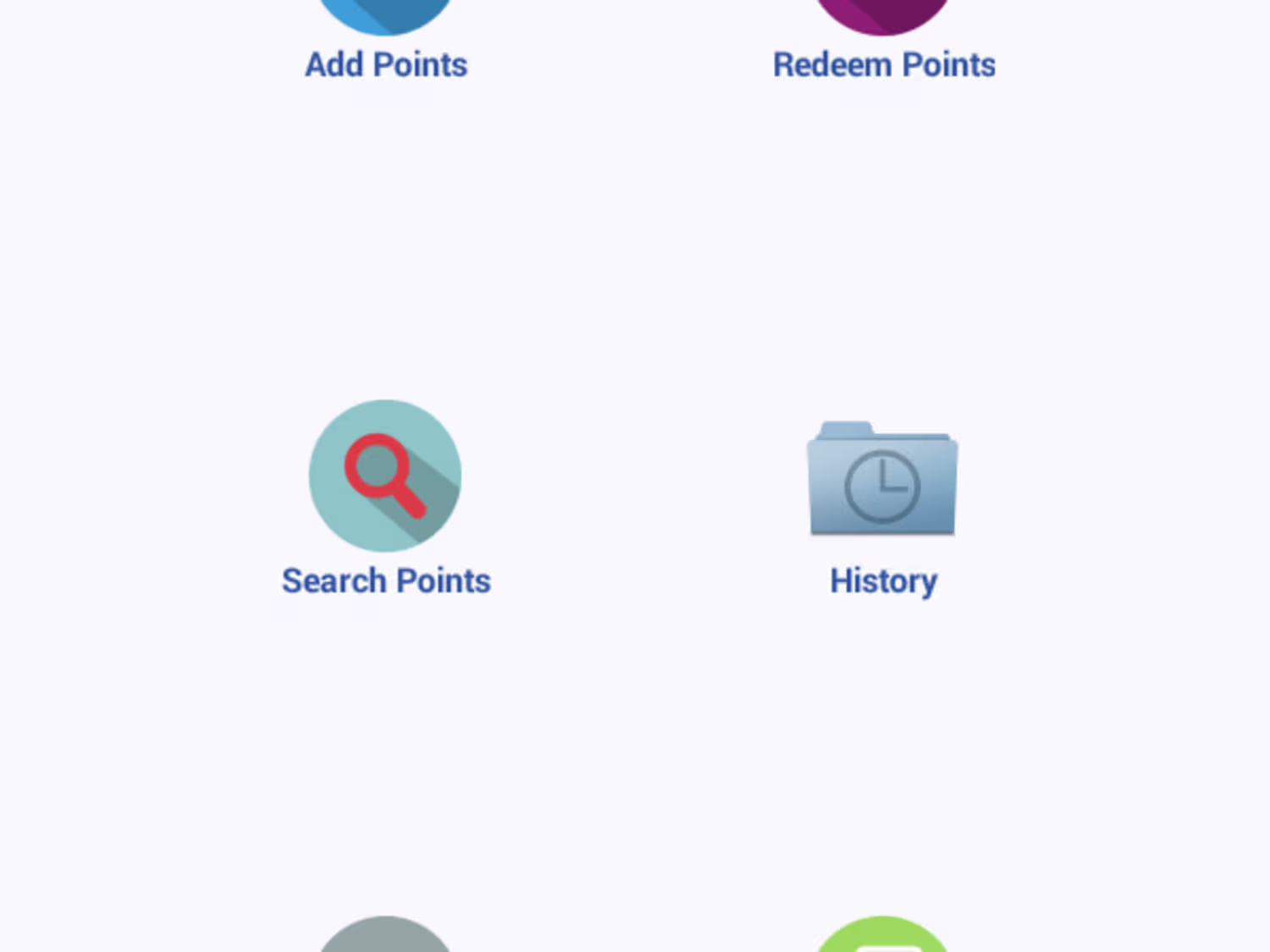Tap the Search Points magnifier icon

point(385,476)
